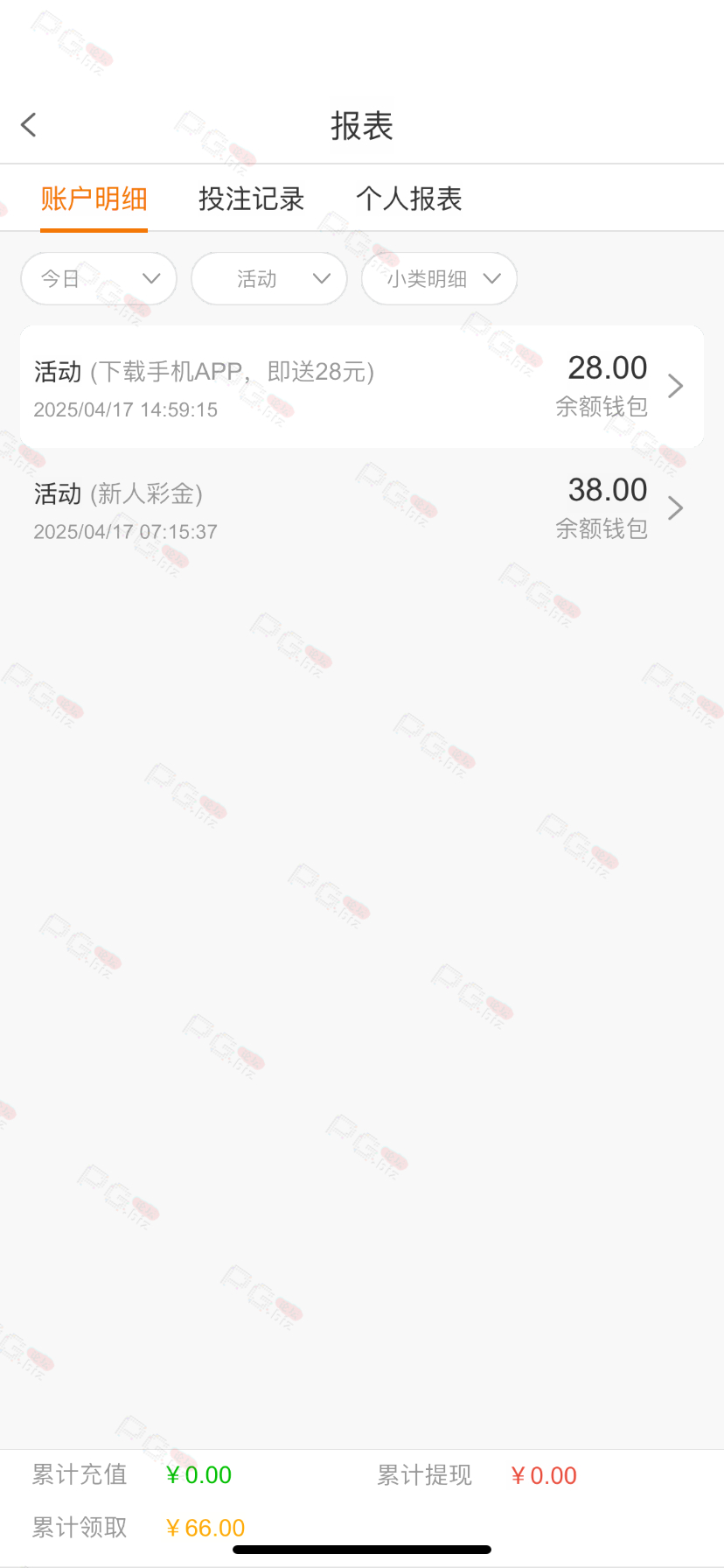This screenshot has width=724, height=1568.
Task: Open the 小类明细 dropdown filter
Action: pos(439,278)
